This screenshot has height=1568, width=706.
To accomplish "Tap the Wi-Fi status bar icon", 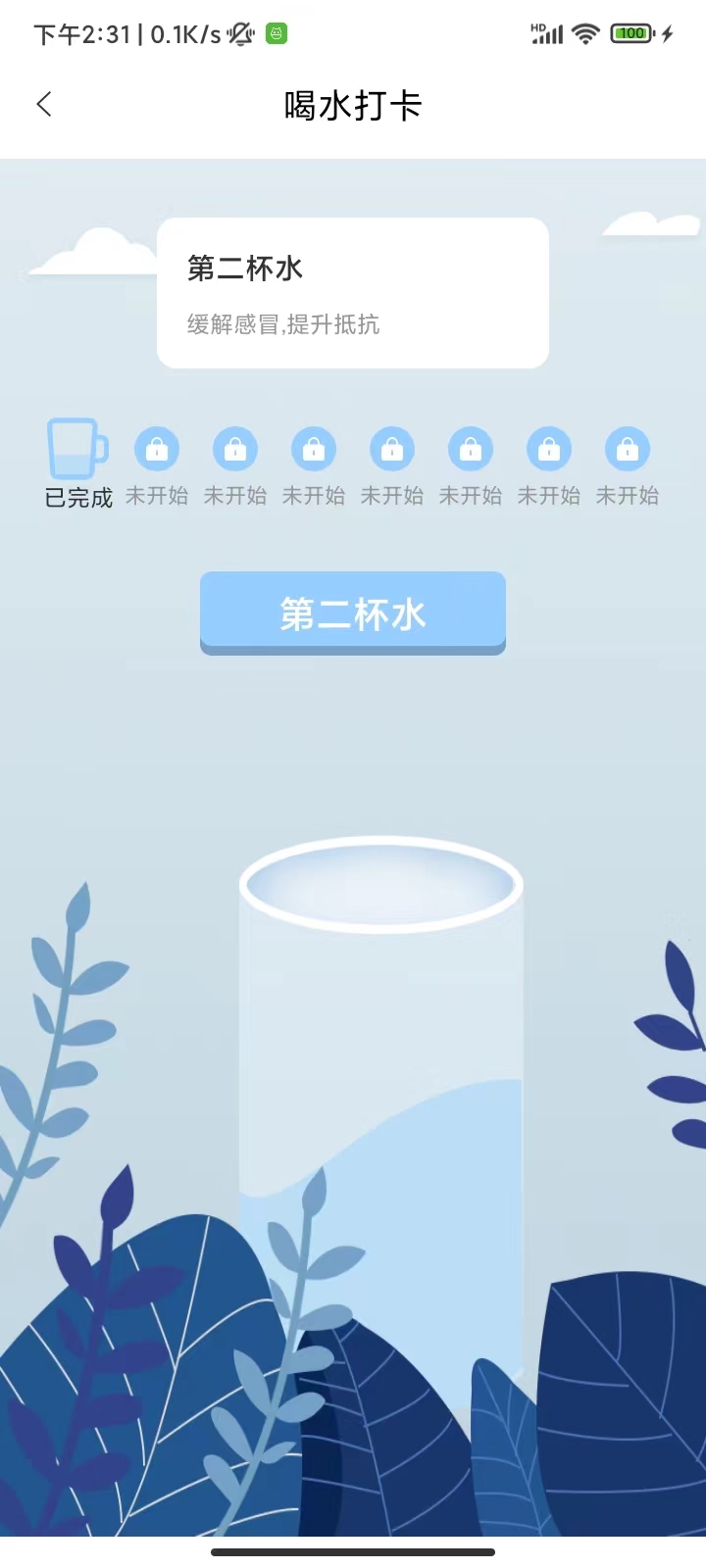I will click(x=585, y=32).
